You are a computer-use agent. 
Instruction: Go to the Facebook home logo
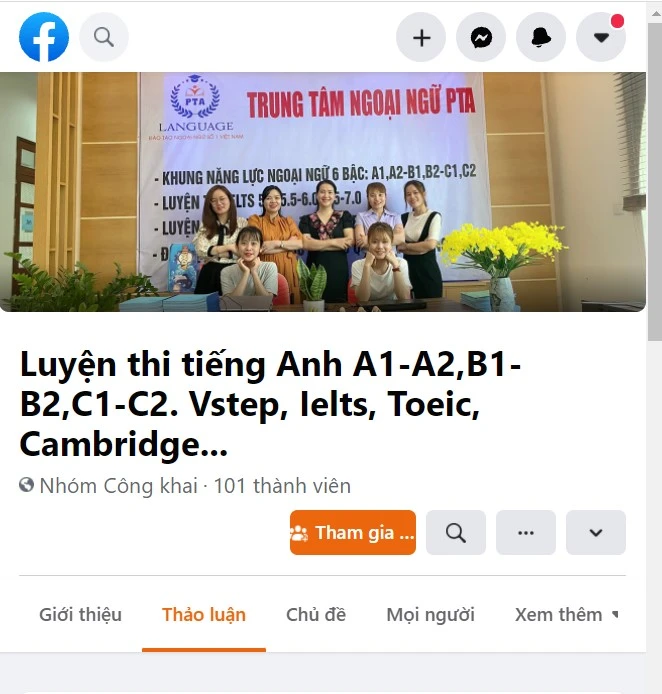[x=44, y=37]
